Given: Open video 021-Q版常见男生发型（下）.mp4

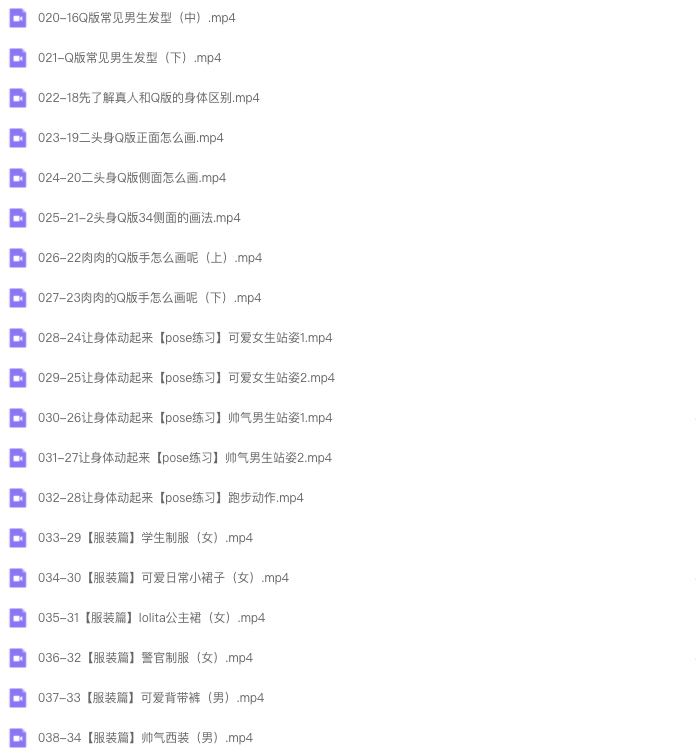Looking at the screenshot, I should tap(129, 58).
